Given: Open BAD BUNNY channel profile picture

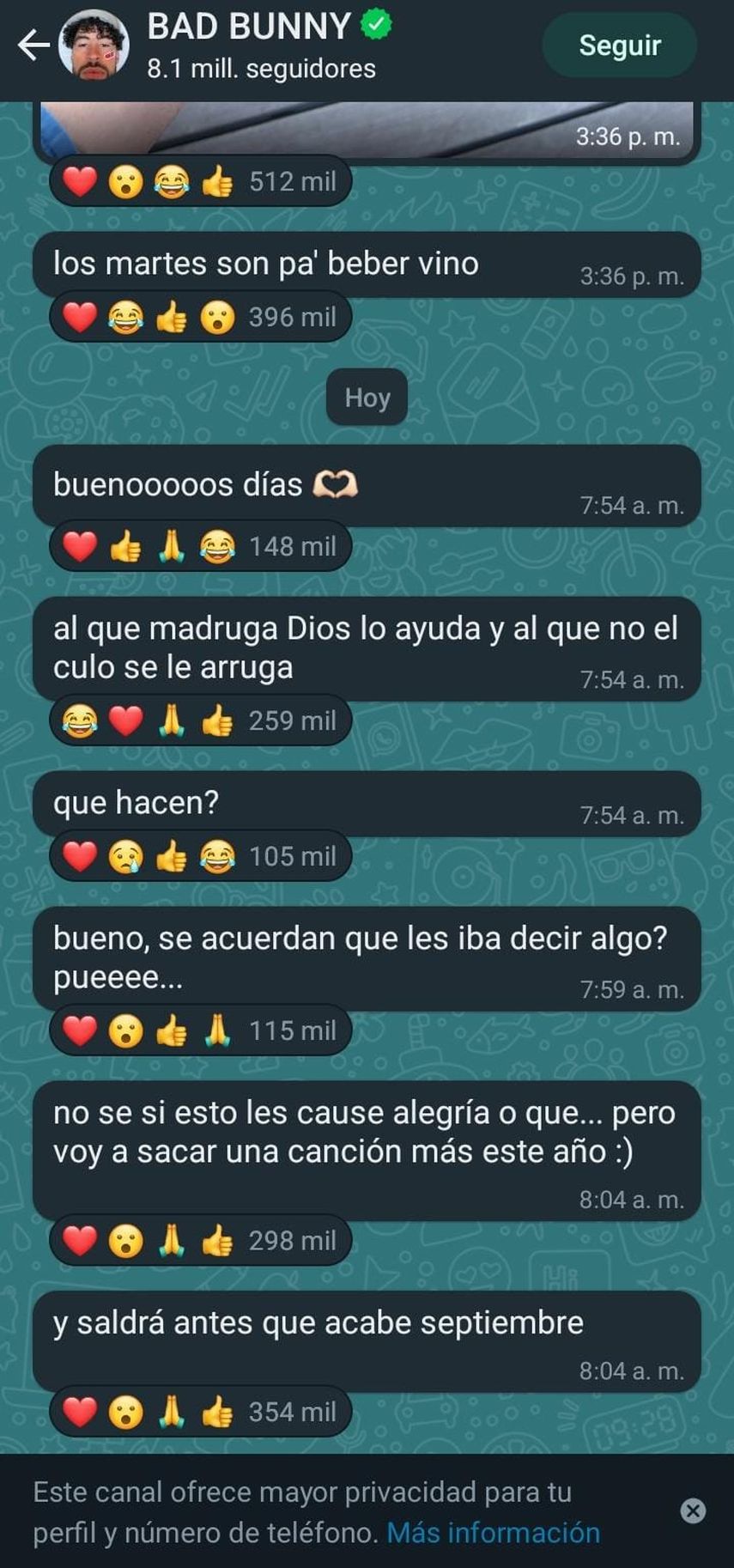Looking at the screenshot, I should click(94, 46).
